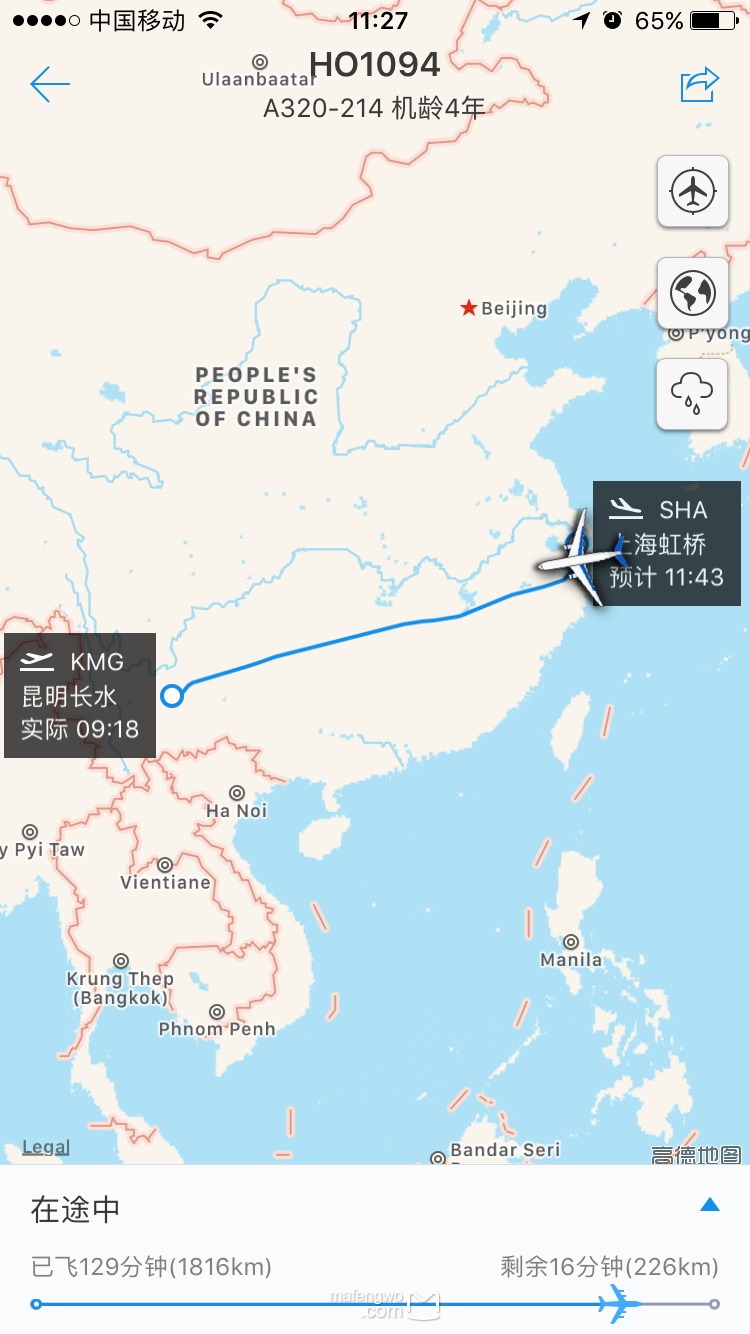
Task: Go back using the top-left arrow
Action: click(x=49, y=85)
